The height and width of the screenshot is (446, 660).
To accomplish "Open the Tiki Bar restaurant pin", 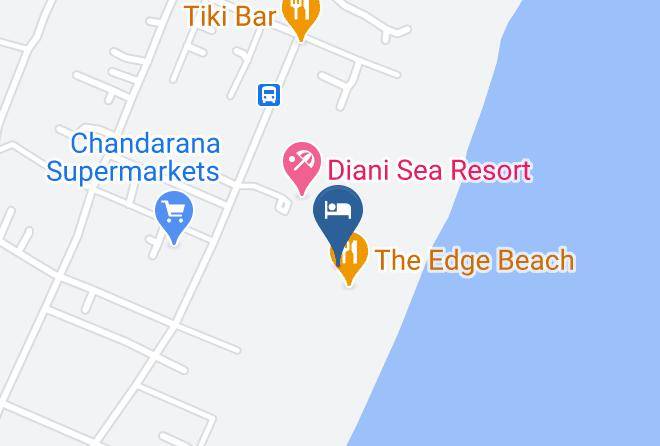I will [x=301, y=16].
